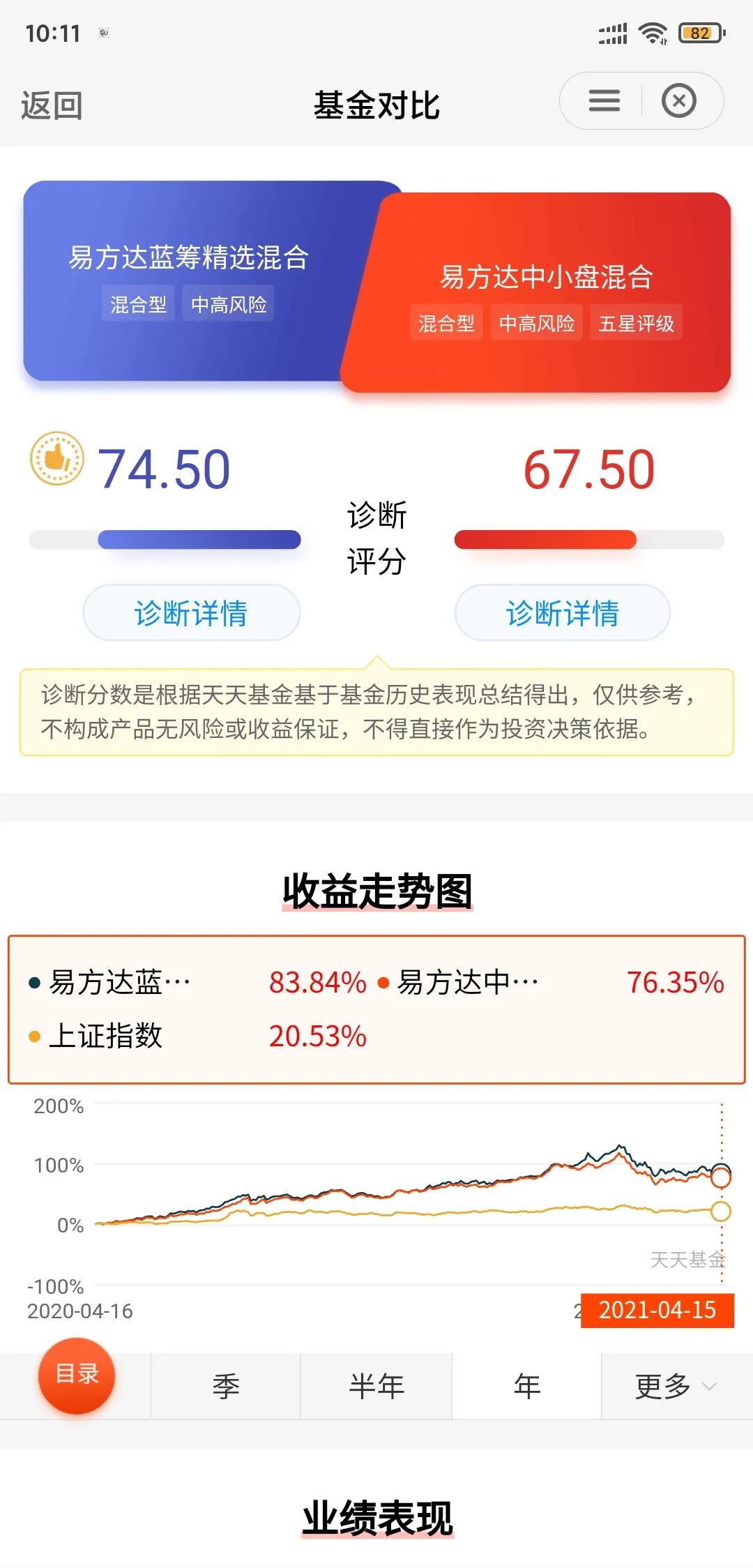Switch to the 季 period tab

225,1386
